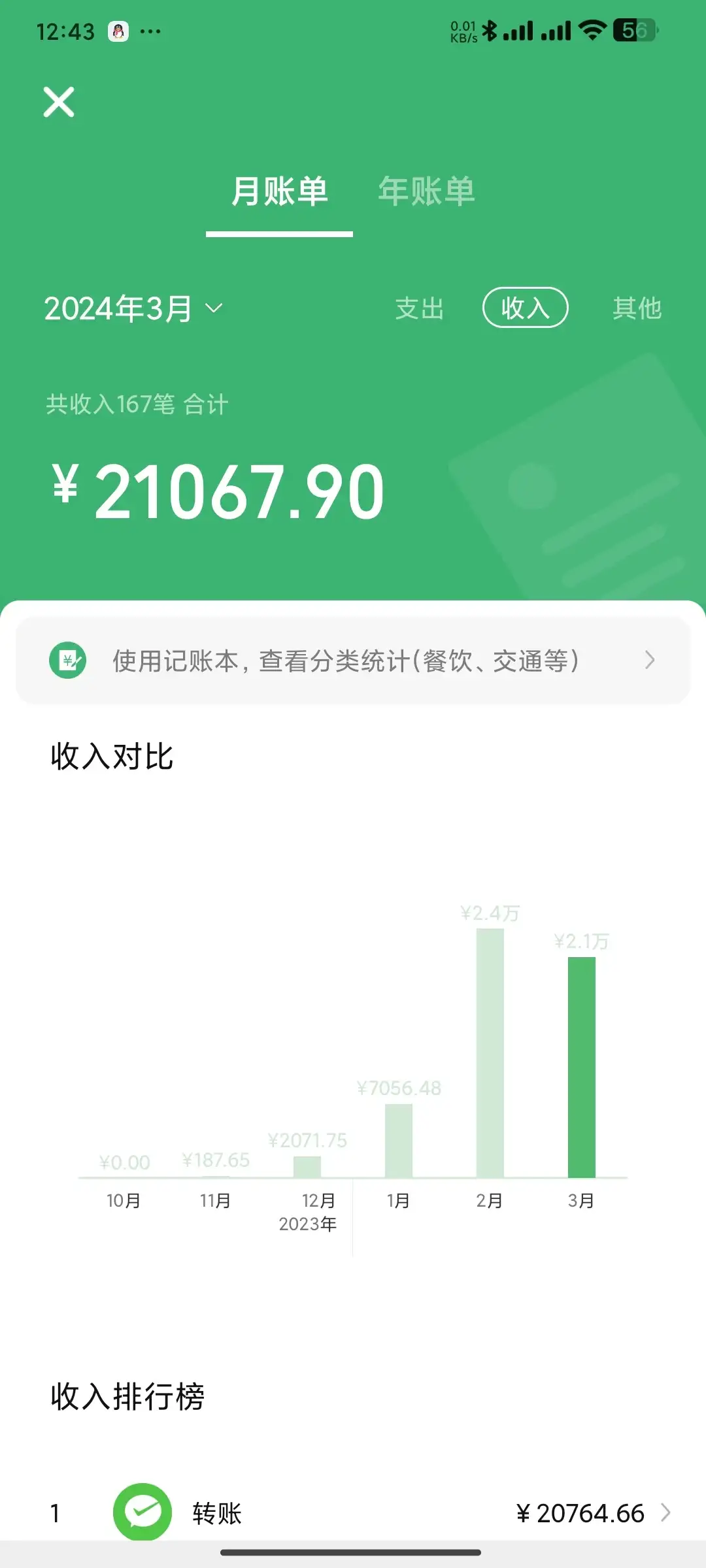Switch to the 支出 (expense) filter
The width and height of the screenshot is (706, 1568).
(420, 308)
